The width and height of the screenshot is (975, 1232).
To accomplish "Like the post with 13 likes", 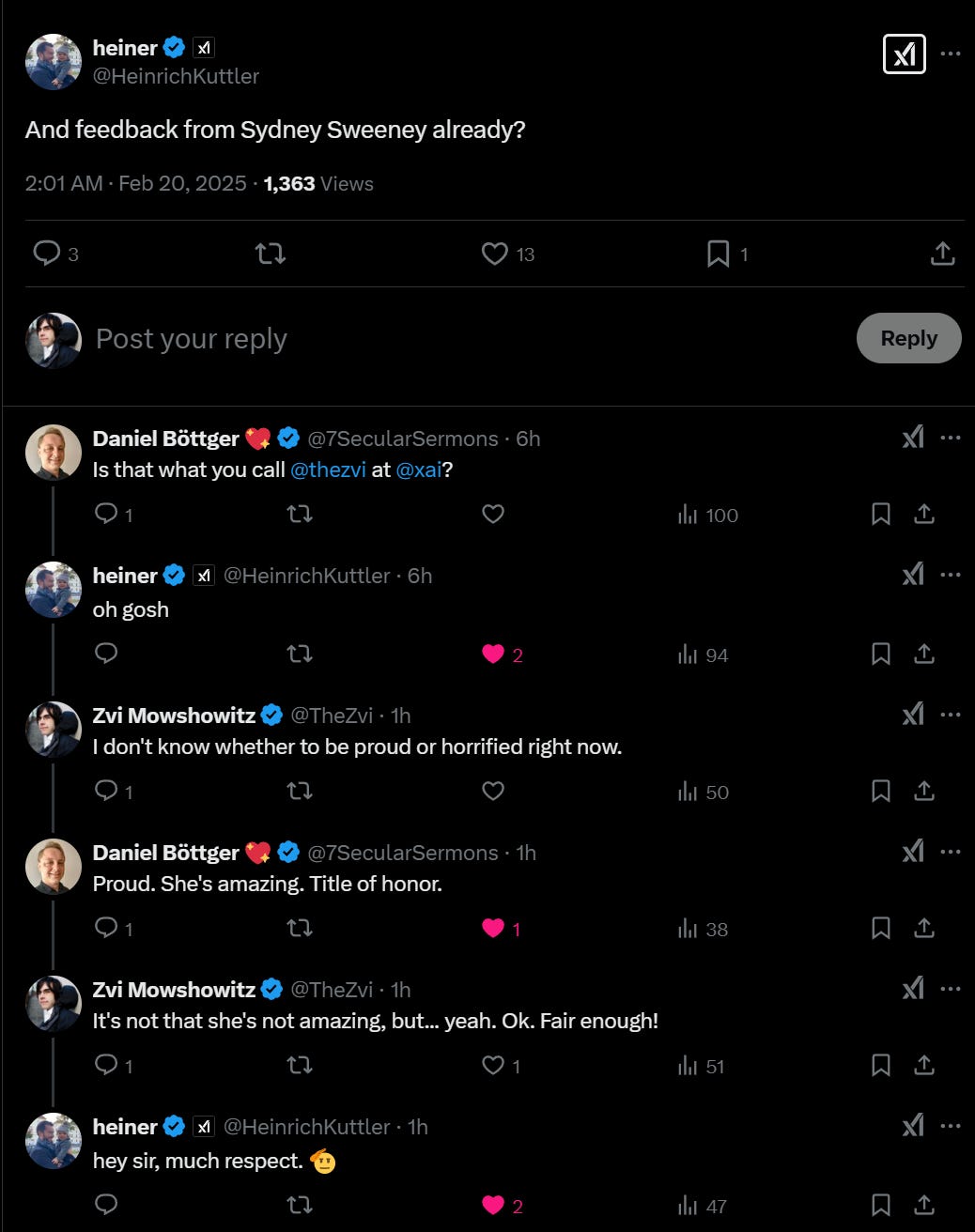I will point(494,253).
